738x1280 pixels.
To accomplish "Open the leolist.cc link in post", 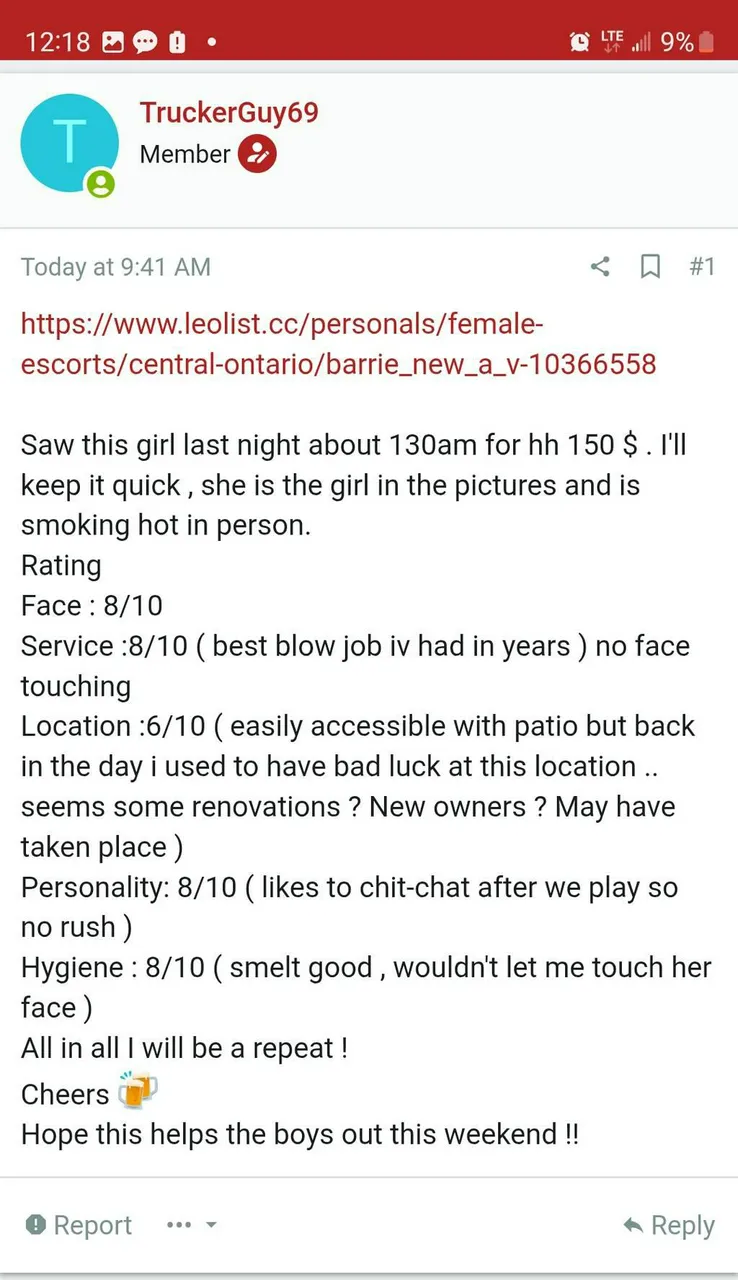I will [338, 343].
